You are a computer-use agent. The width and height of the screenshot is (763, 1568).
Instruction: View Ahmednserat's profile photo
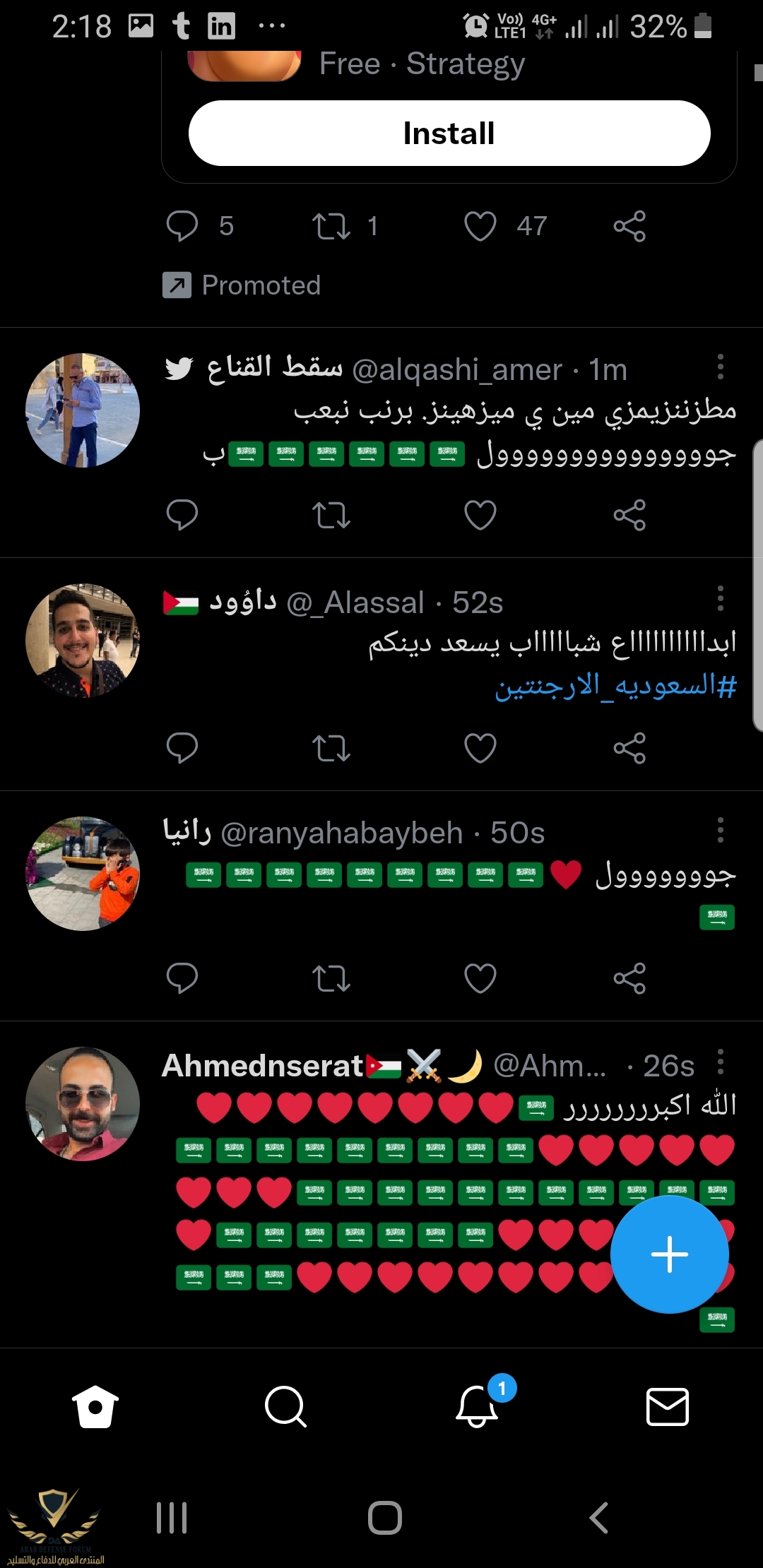pos(83,1104)
